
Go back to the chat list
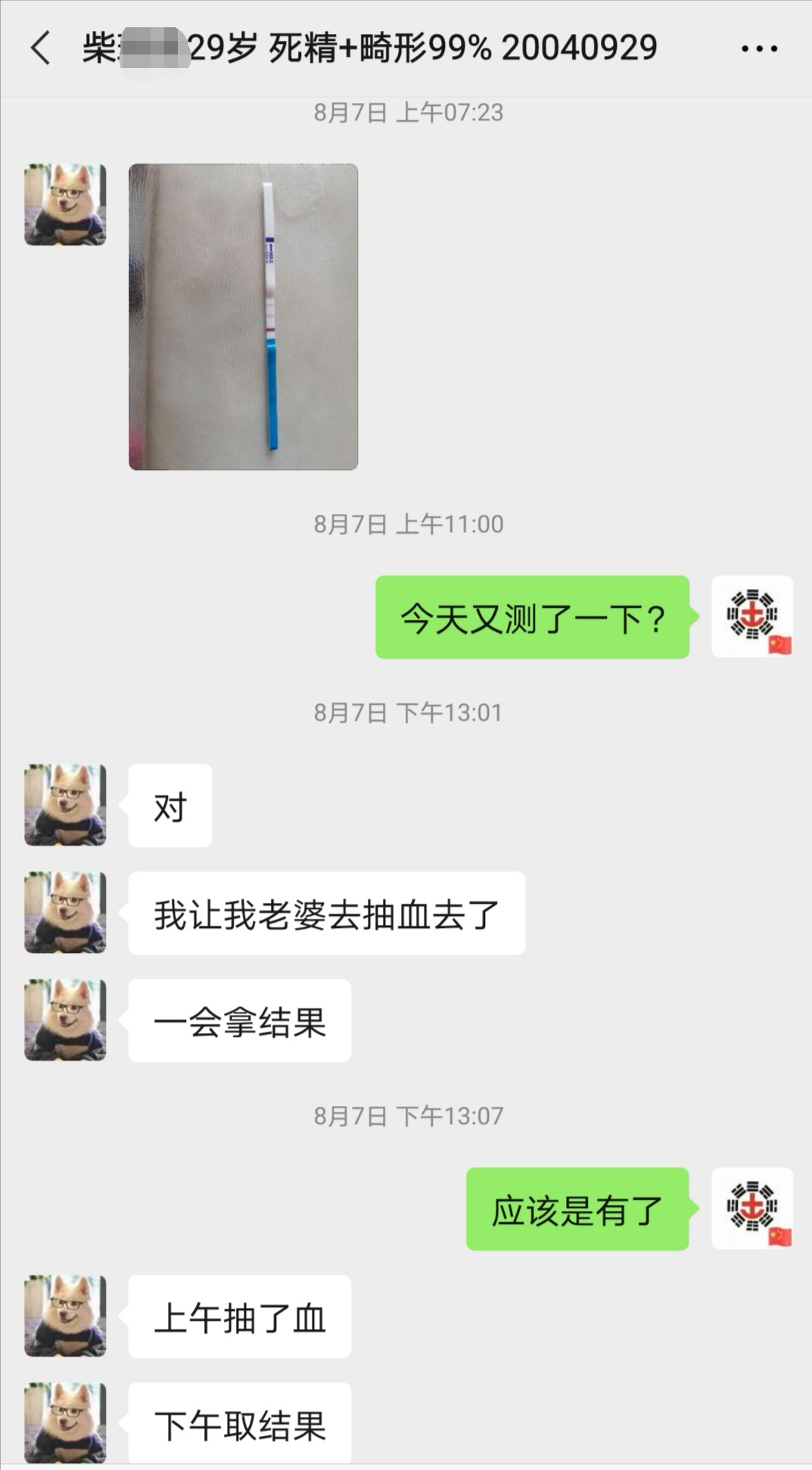[x=41, y=48]
